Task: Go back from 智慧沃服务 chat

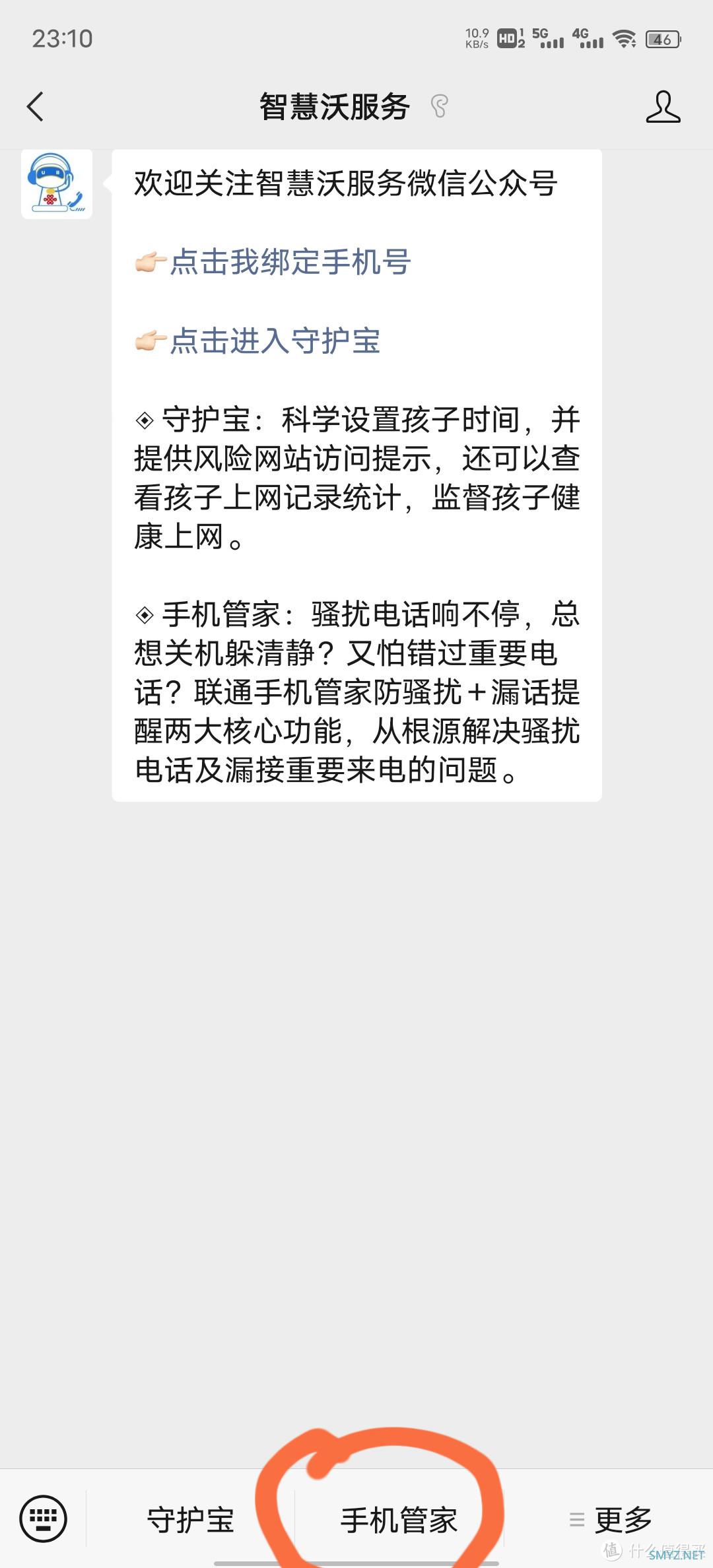Action: [x=36, y=106]
